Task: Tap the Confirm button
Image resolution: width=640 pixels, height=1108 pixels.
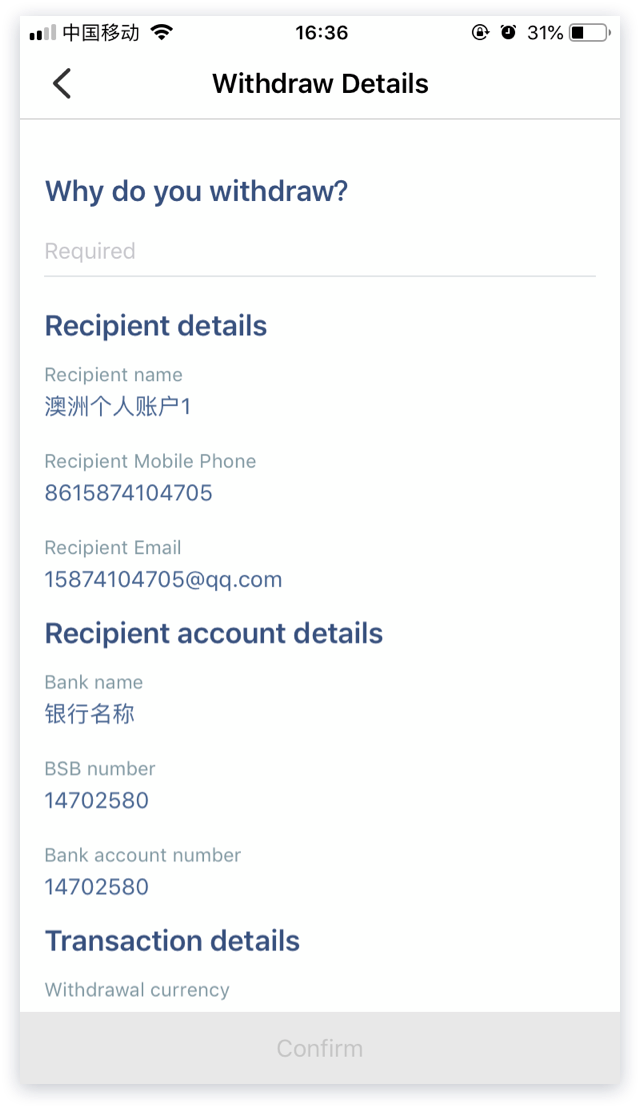Action: [319, 1048]
